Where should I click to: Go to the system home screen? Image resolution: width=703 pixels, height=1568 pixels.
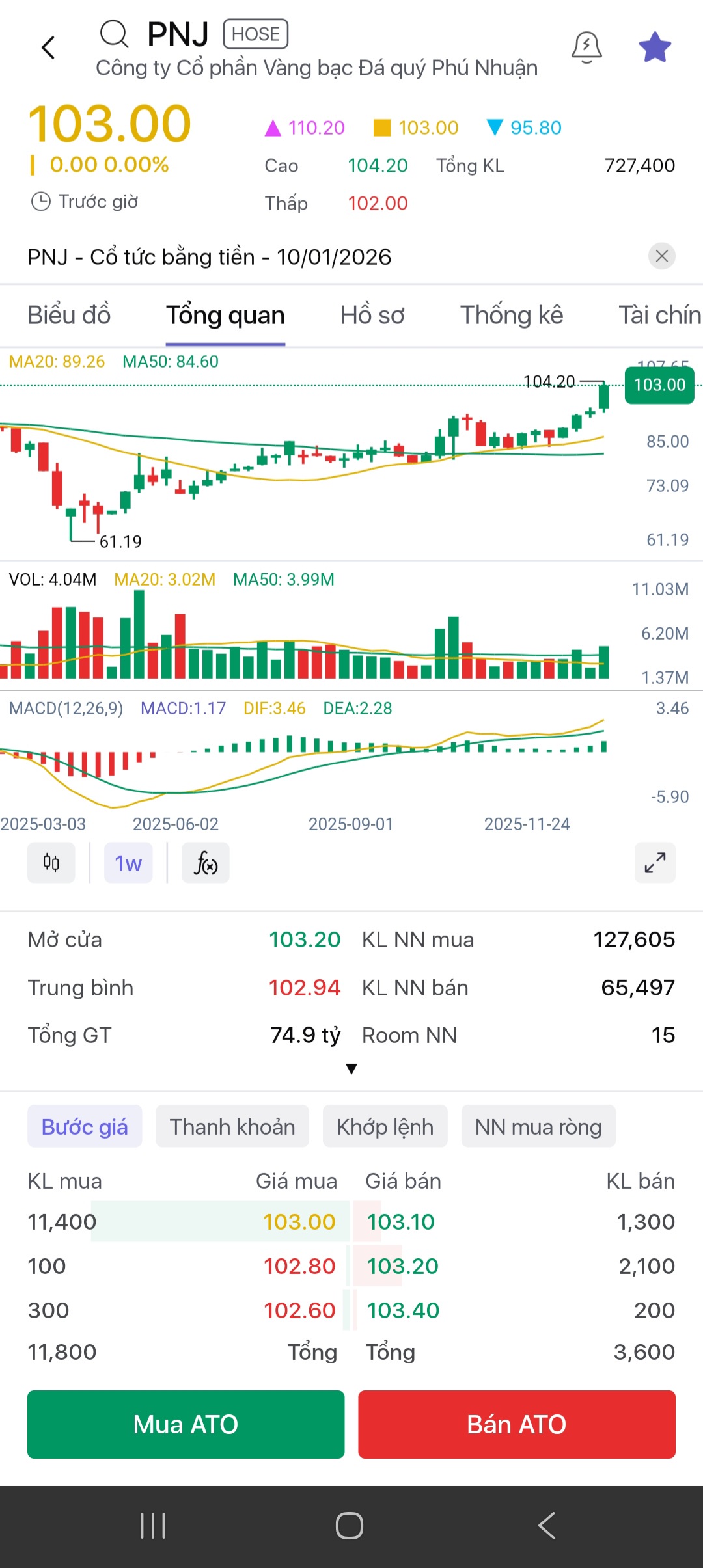pos(350,1525)
